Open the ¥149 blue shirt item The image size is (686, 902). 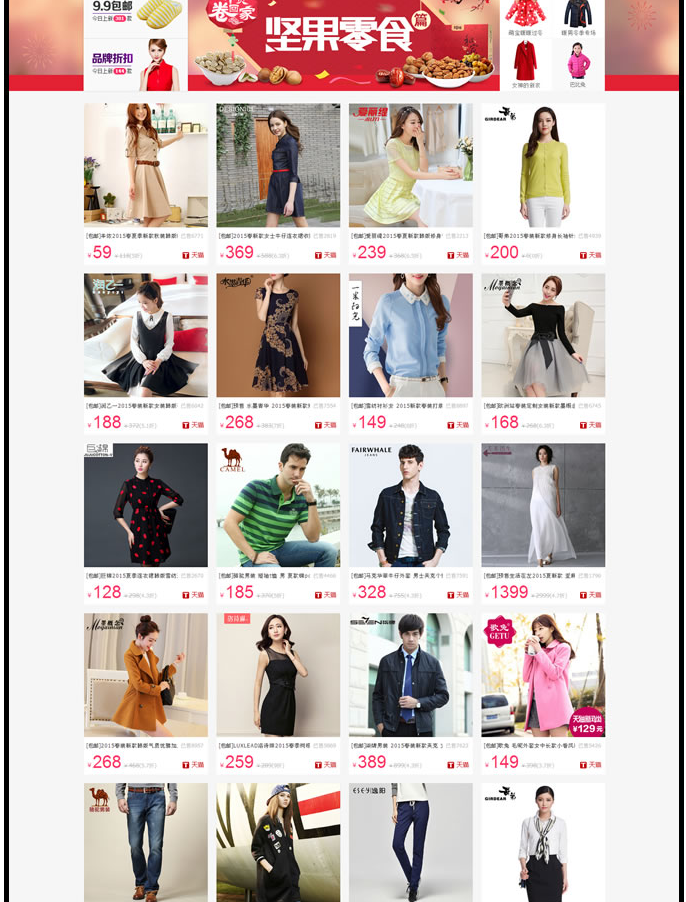click(410, 335)
